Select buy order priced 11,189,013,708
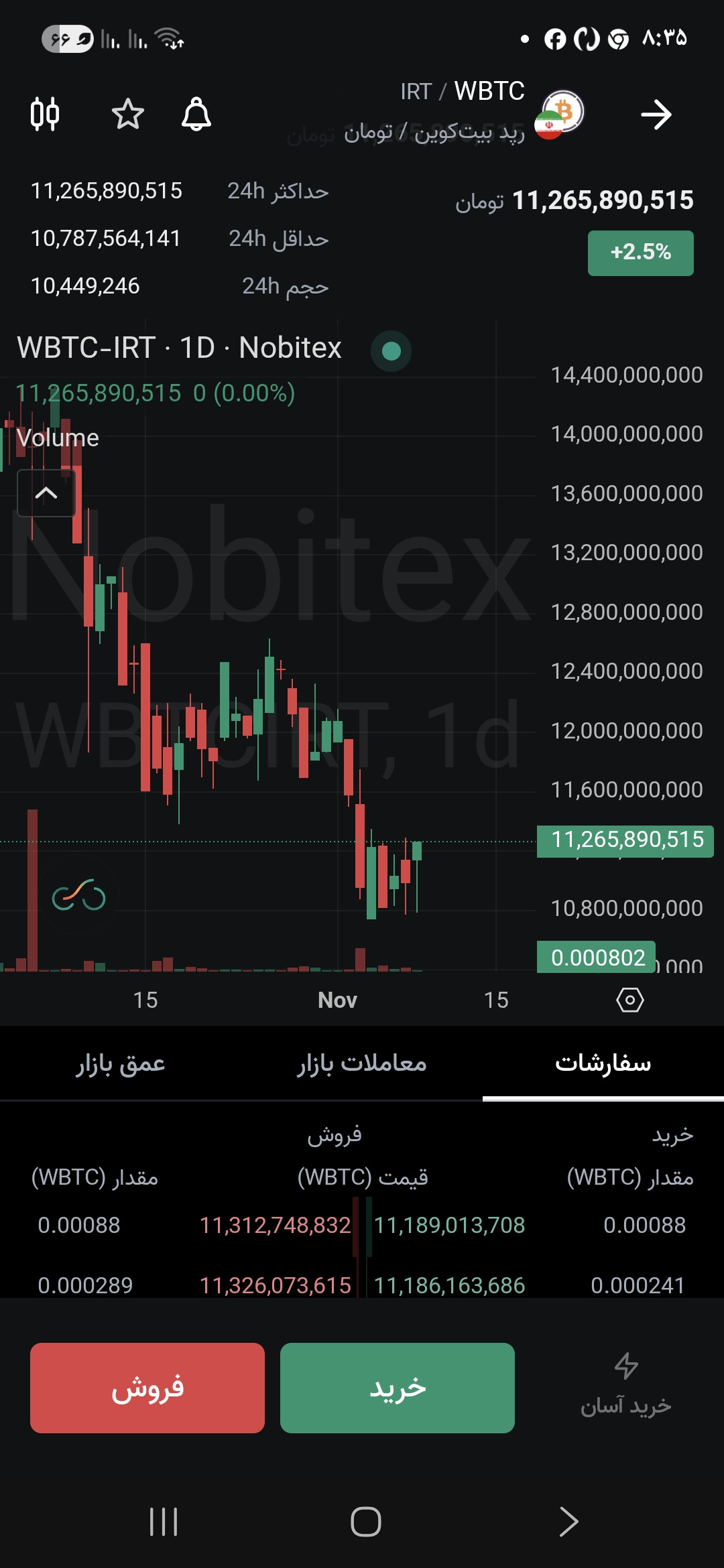 click(x=449, y=1225)
